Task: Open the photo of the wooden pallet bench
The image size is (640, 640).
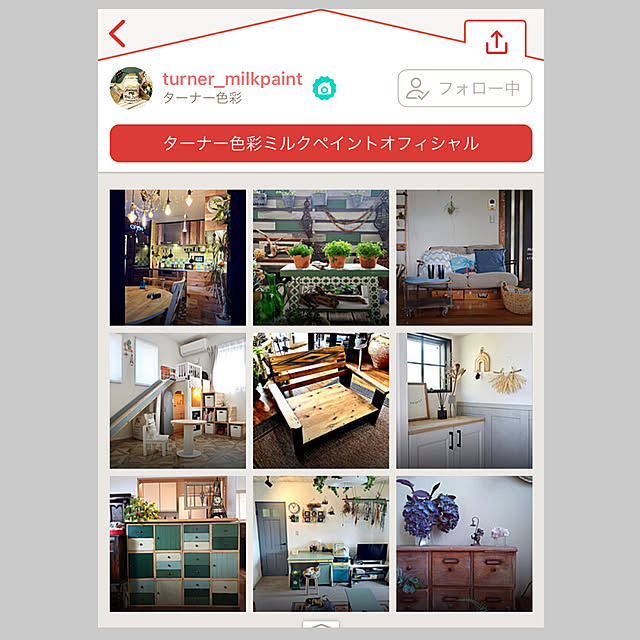Action: (320, 400)
